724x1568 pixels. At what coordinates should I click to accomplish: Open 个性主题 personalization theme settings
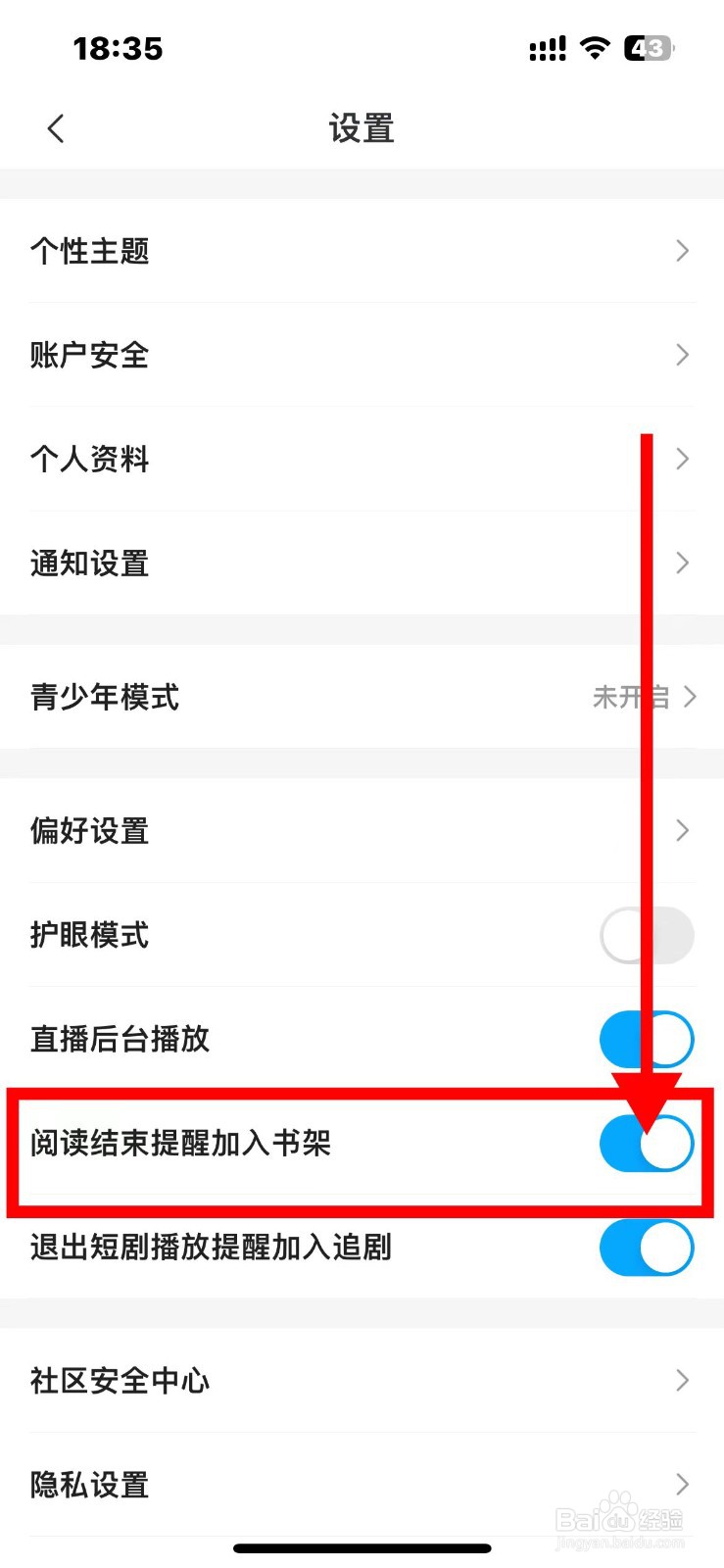(x=90, y=251)
